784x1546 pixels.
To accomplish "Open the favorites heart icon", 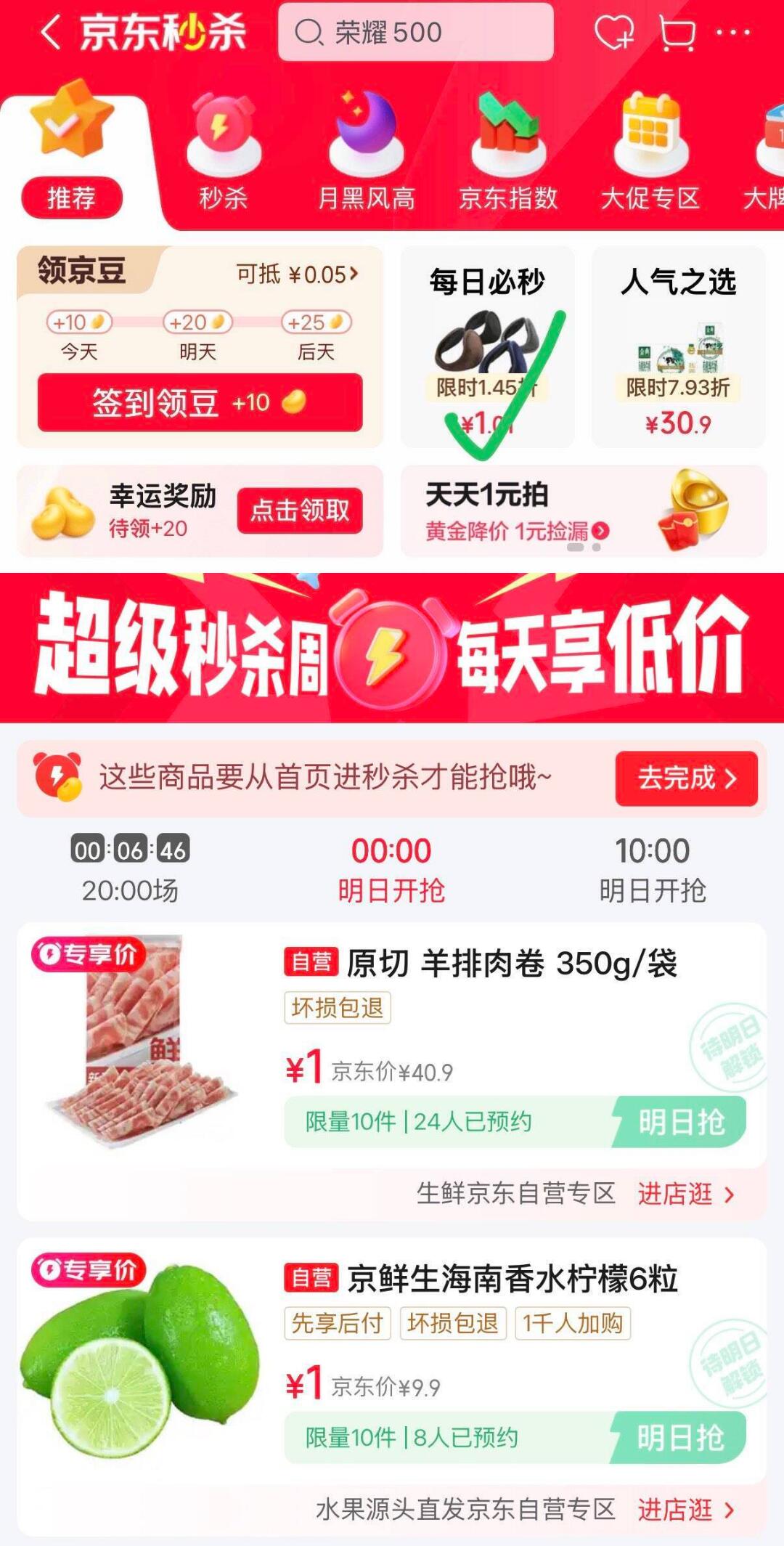I will [x=613, y=33].
